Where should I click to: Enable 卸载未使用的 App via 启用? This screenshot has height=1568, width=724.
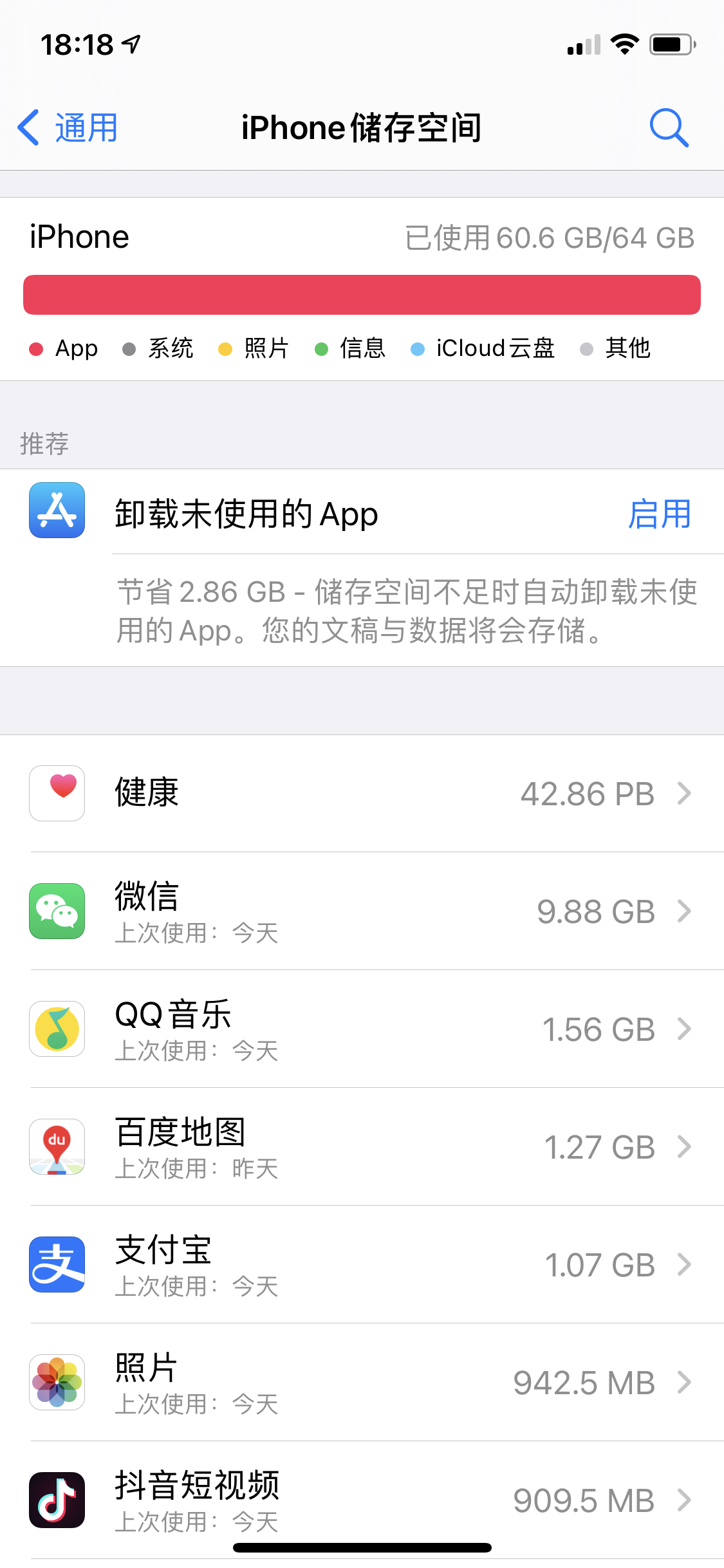659,514
